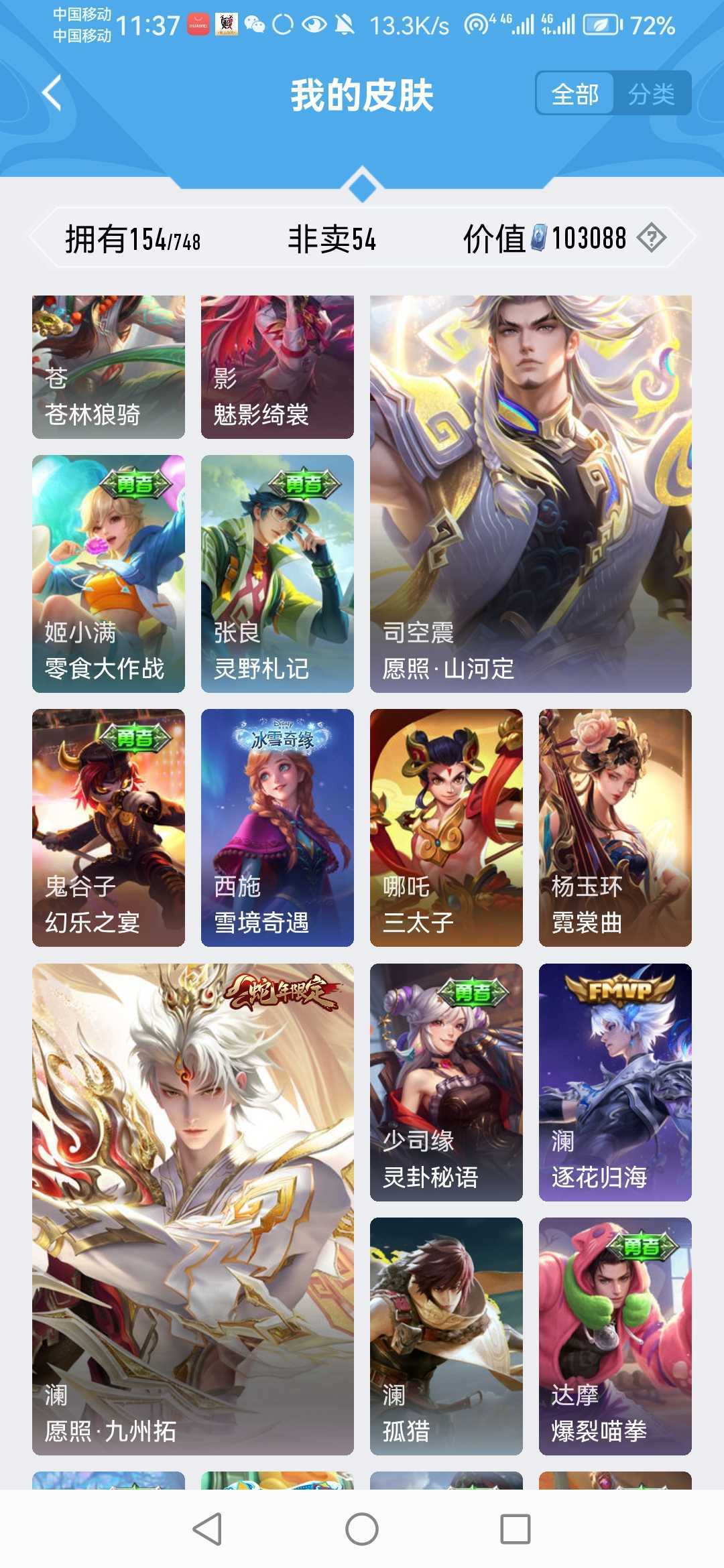Open 澜 愿照·九州拓 skin
724x1568 pixels.
pyautogui.click(x=193, y=1210)
